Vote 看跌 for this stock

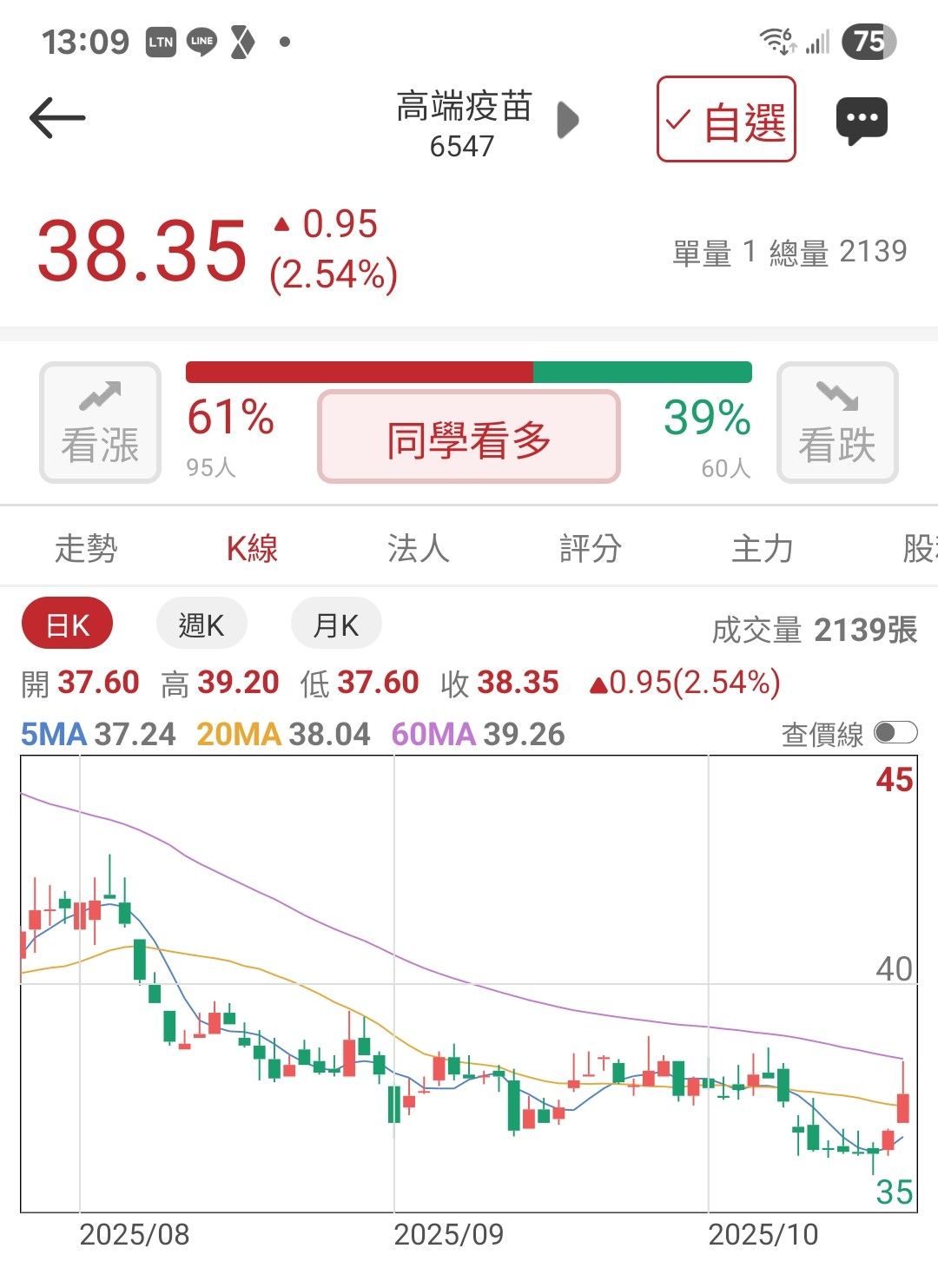click(837, 423)
